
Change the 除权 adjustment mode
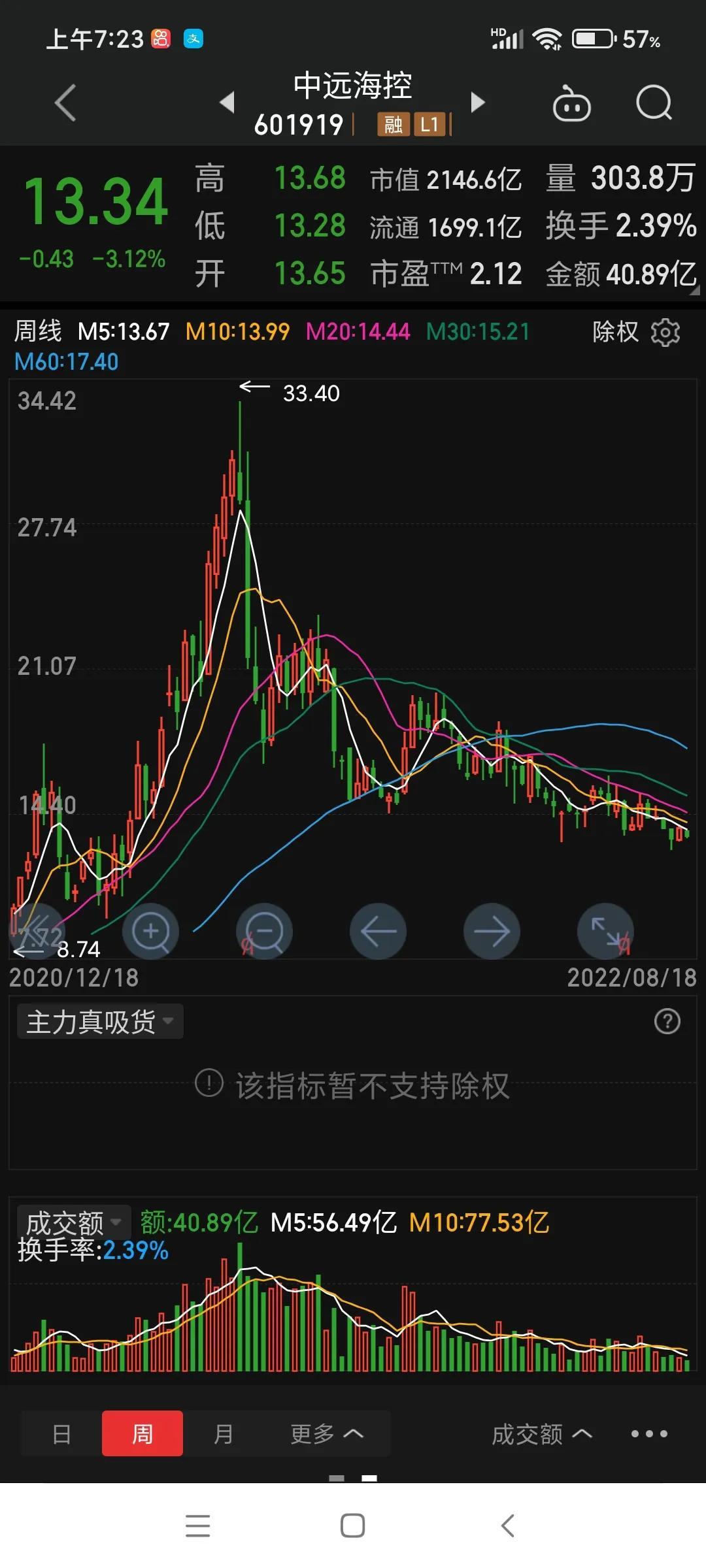[615, 332]
